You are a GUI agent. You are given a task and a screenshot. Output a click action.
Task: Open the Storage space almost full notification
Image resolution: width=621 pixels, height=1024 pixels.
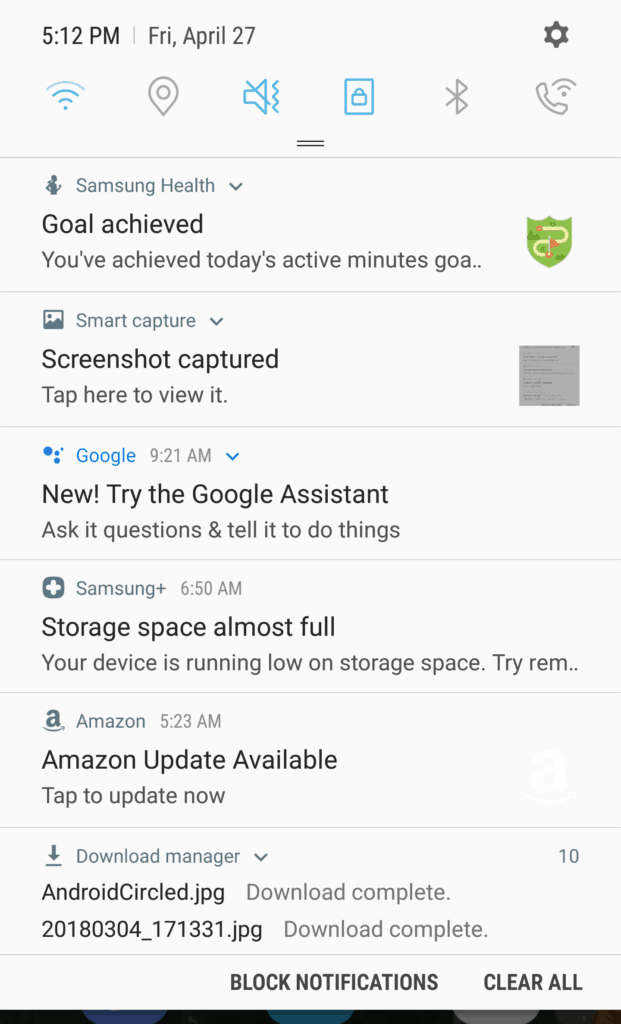tap(310, 627)
